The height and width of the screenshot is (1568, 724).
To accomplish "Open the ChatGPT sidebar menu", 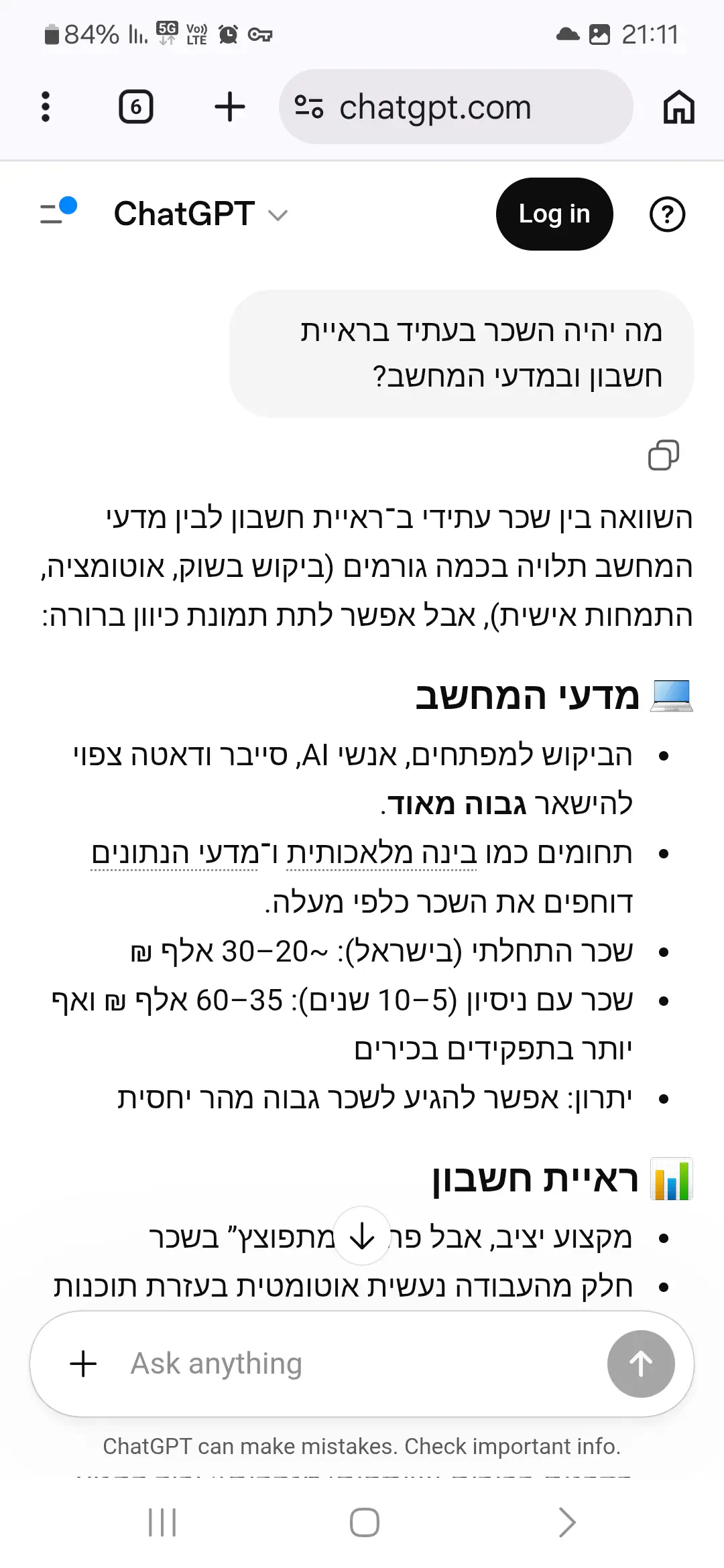I will click(x=58, y=213).
